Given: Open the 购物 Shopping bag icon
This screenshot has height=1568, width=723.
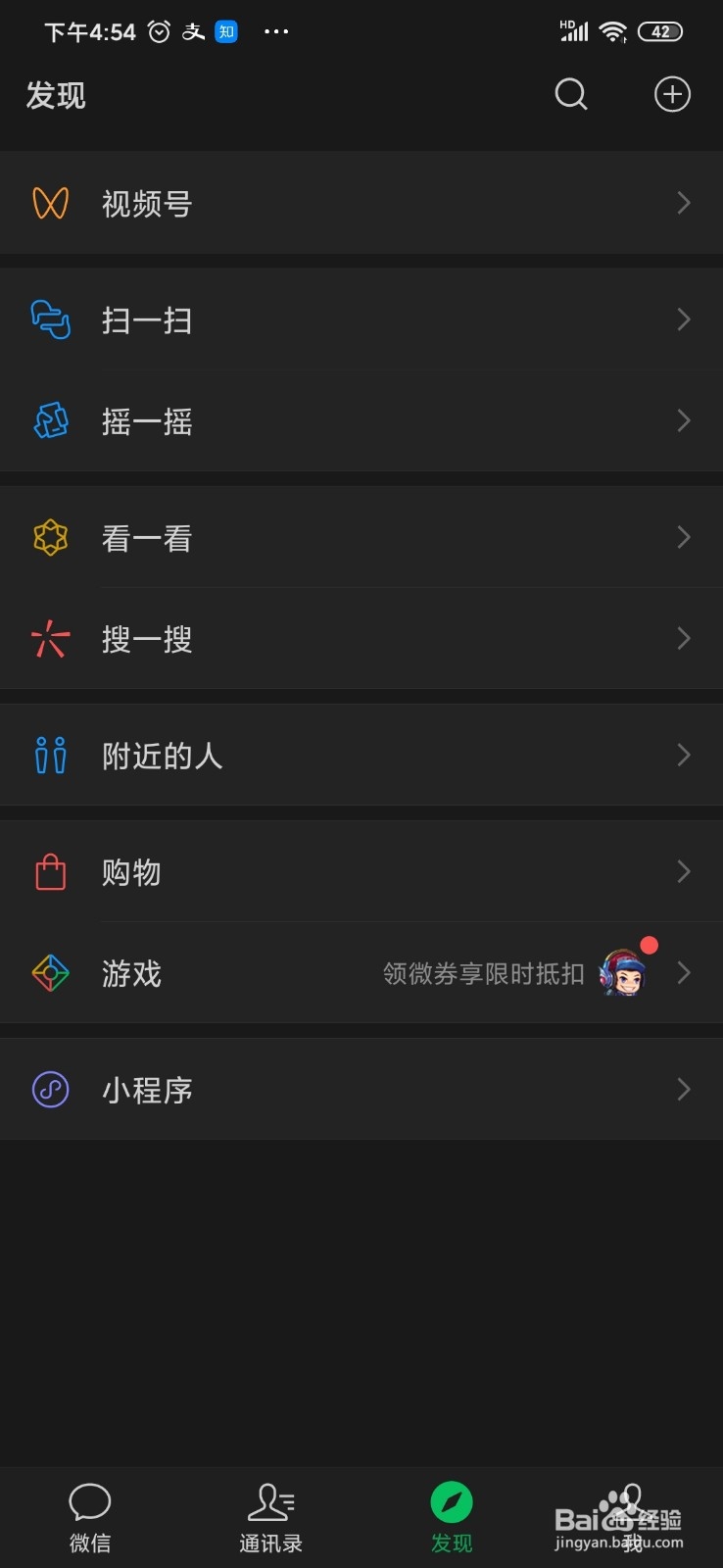Looking at the screenshot, I should click(x=50, y=872).
